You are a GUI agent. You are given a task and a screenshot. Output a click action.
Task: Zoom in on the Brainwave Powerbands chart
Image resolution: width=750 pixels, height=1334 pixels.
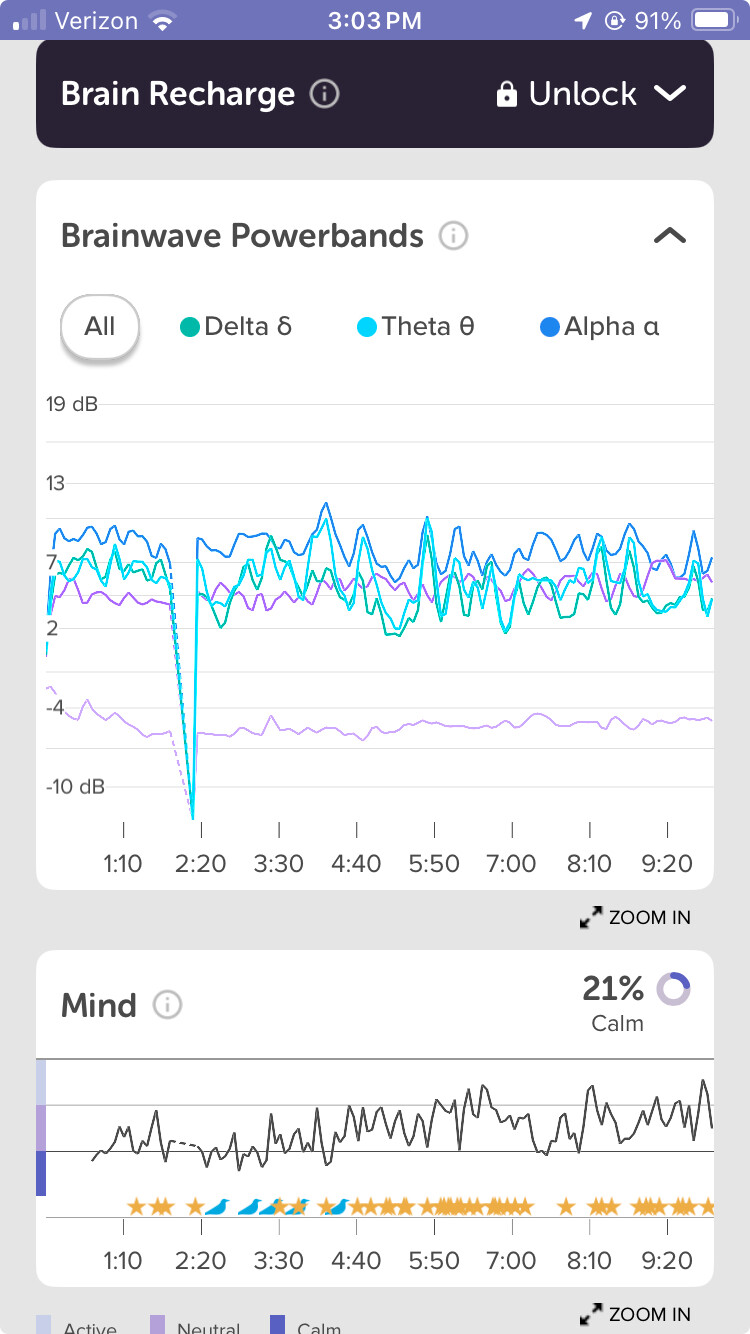pos(635,917)
